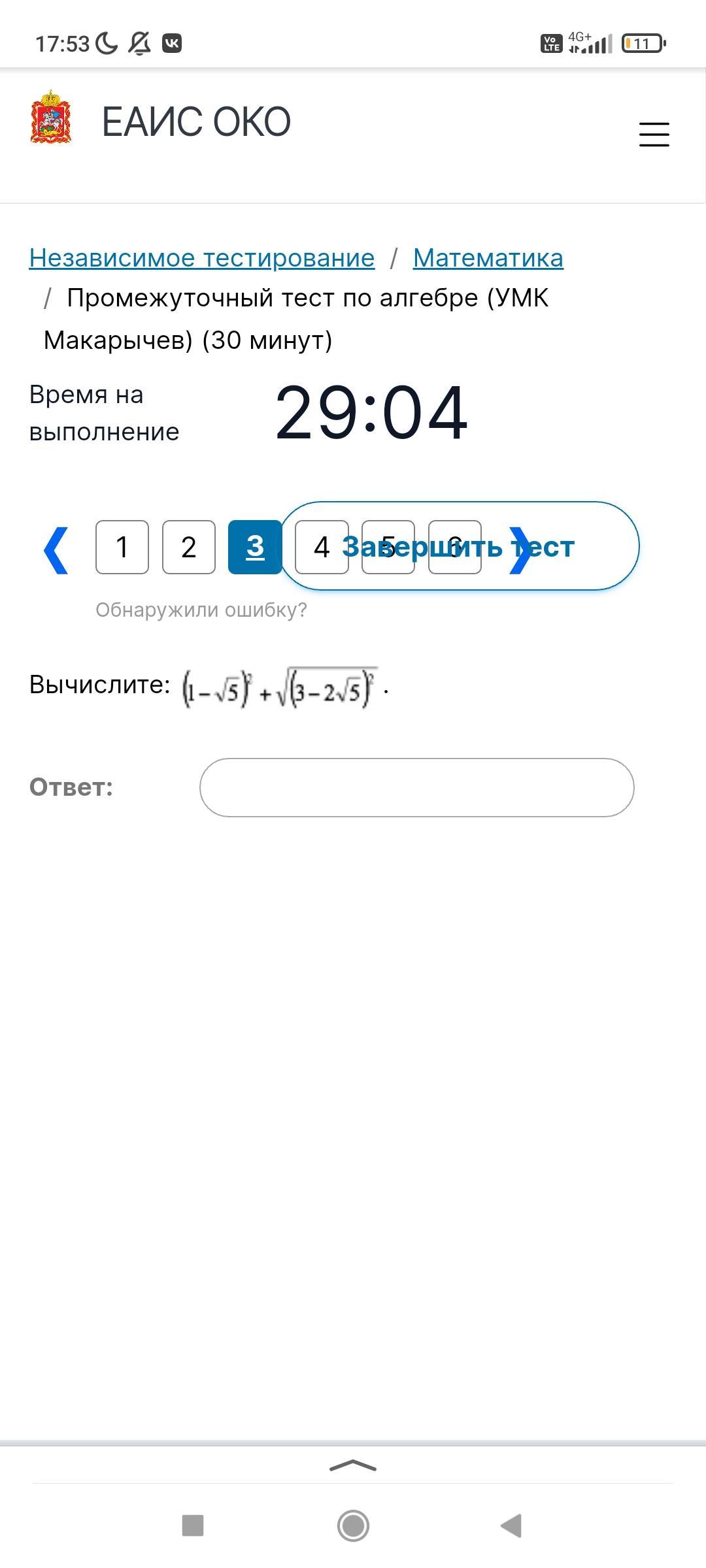Expand the bottom browser panel chevron

click(353, 1465)
